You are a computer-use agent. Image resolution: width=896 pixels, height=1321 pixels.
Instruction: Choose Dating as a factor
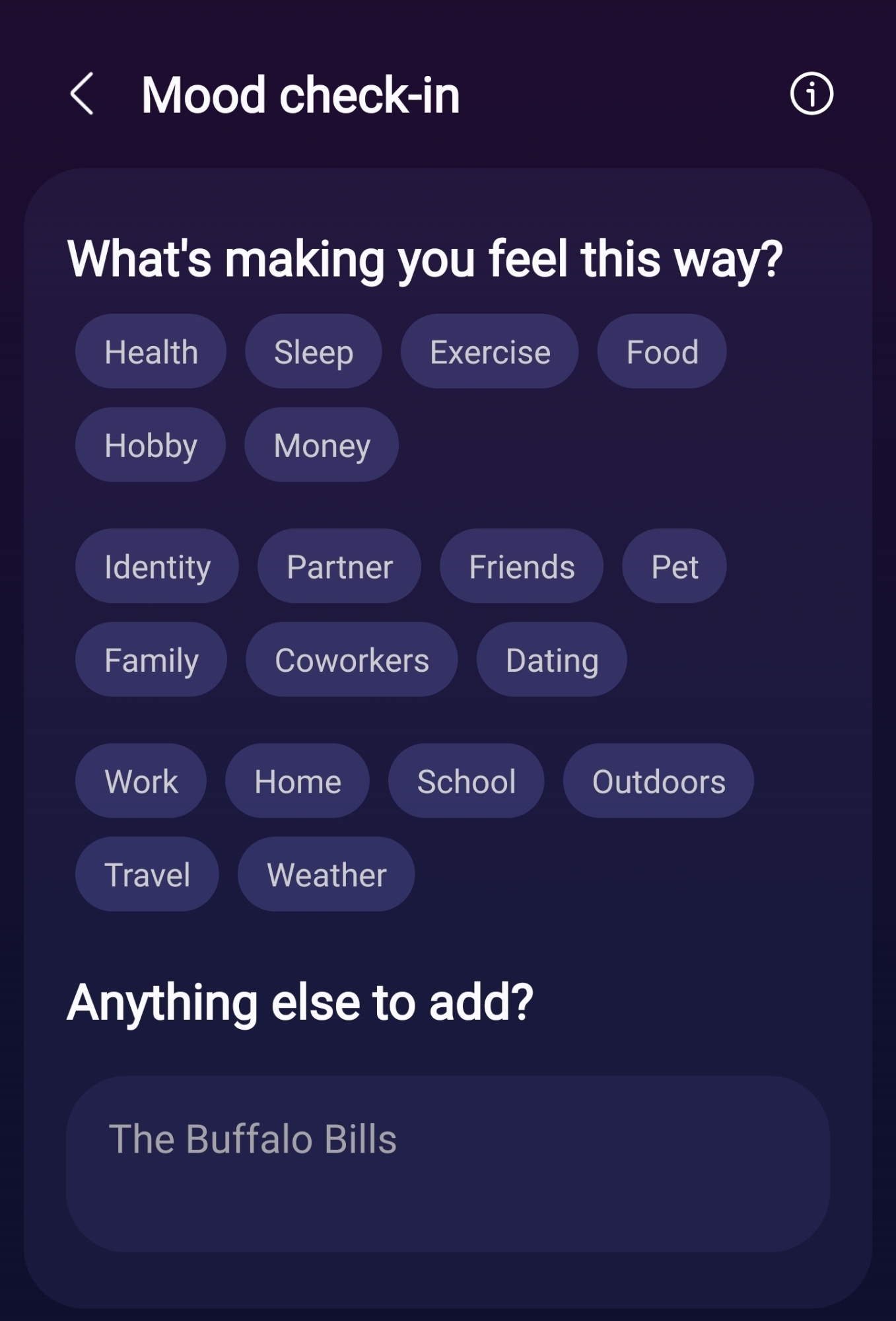pos(552,659)
